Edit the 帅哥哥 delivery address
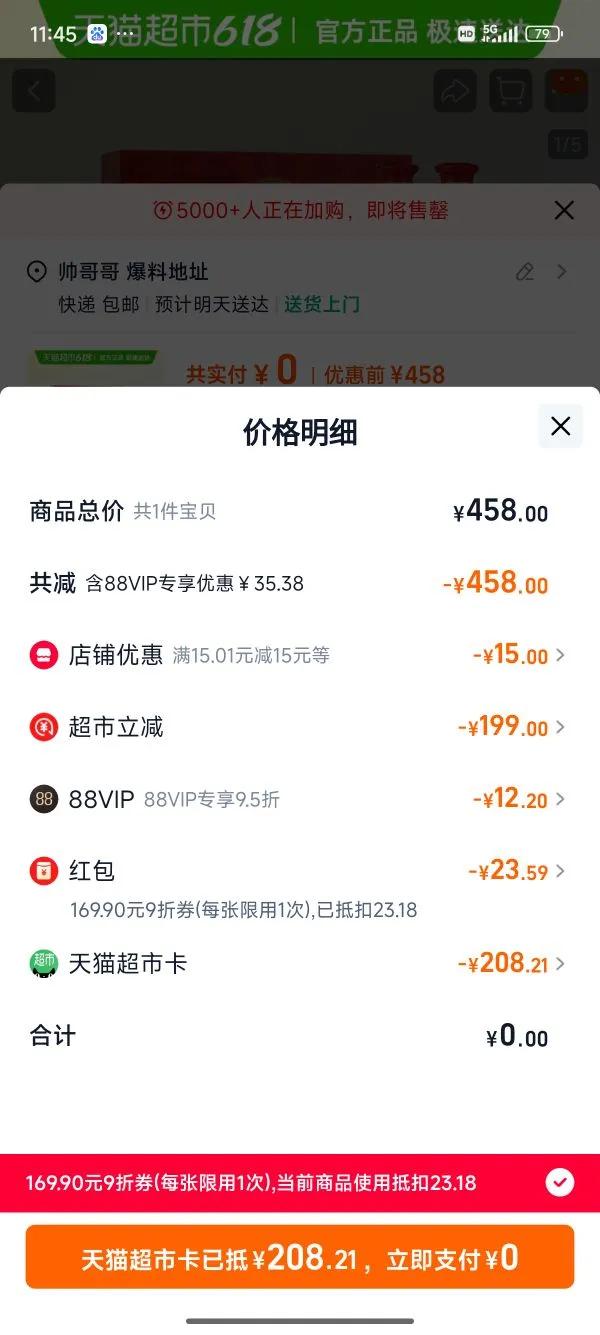 click(525, 272)
